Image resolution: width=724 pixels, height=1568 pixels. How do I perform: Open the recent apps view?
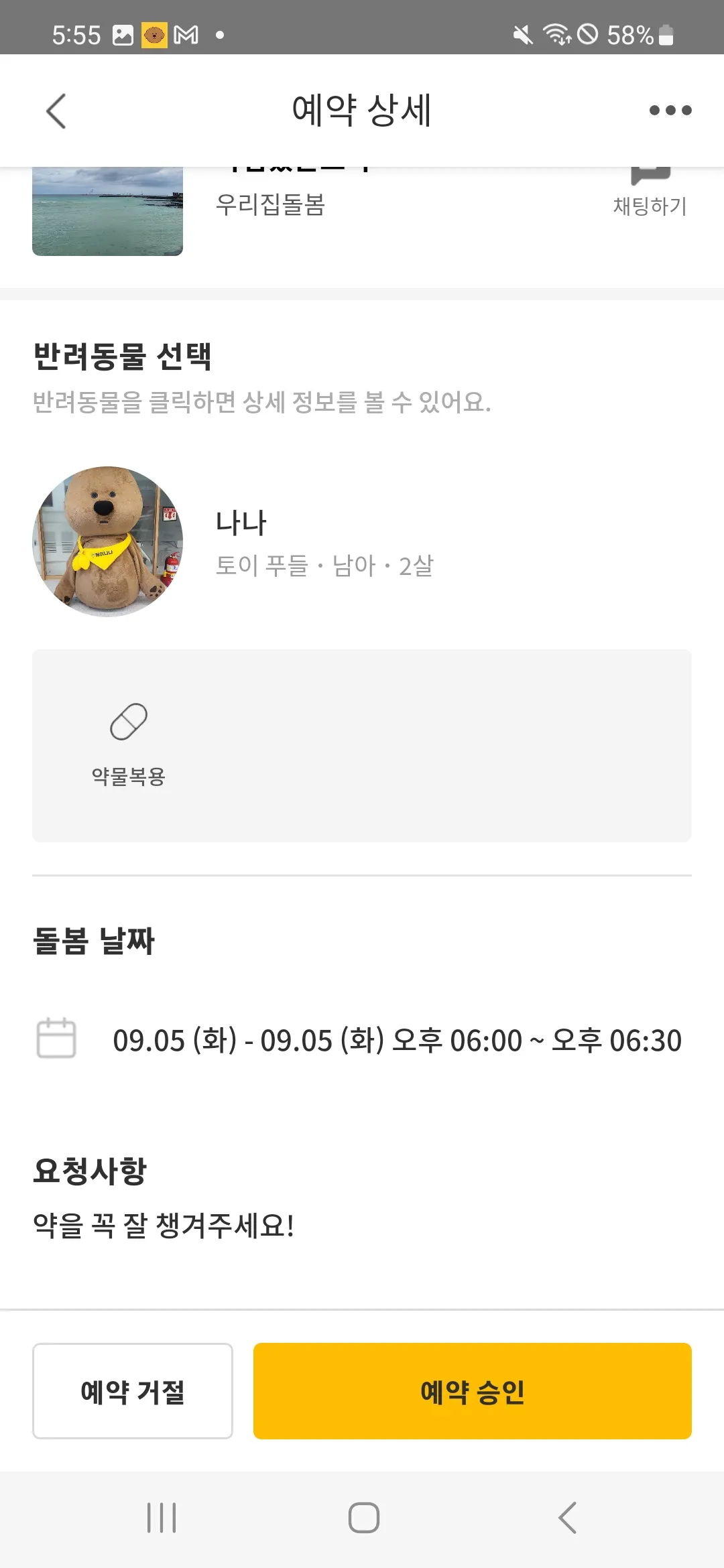[x=162, y=1518]
